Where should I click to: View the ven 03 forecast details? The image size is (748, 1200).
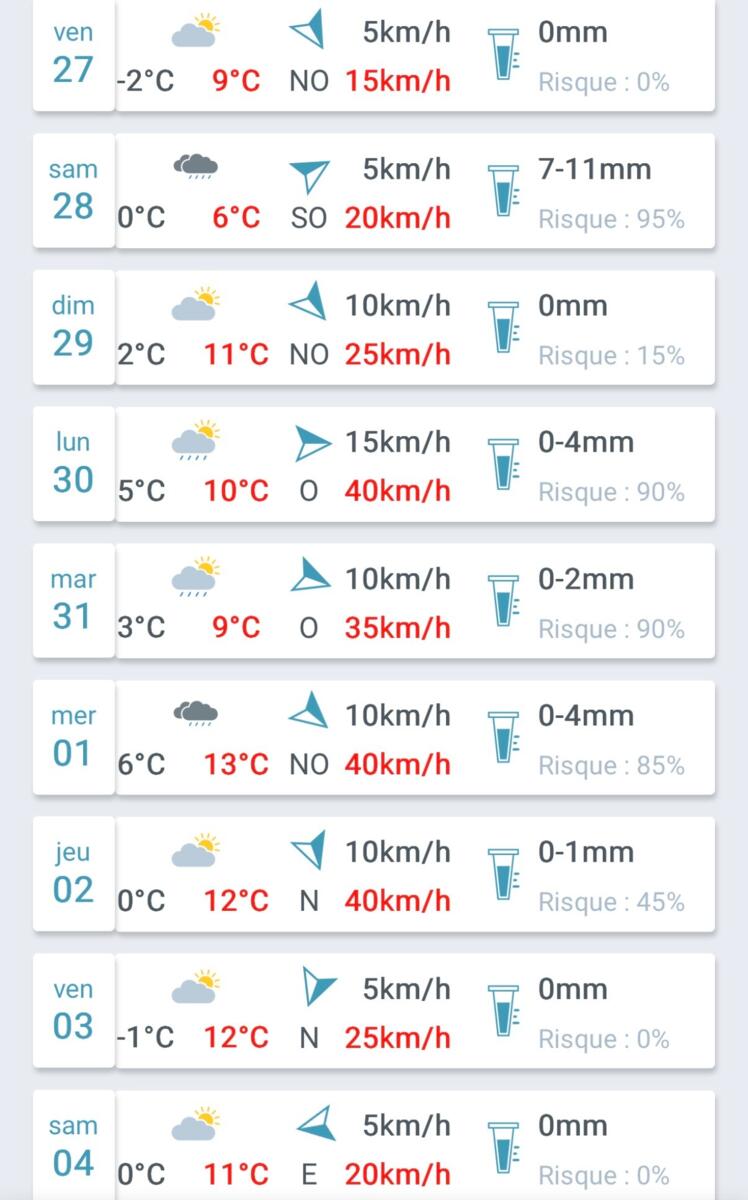point(374,1011)
